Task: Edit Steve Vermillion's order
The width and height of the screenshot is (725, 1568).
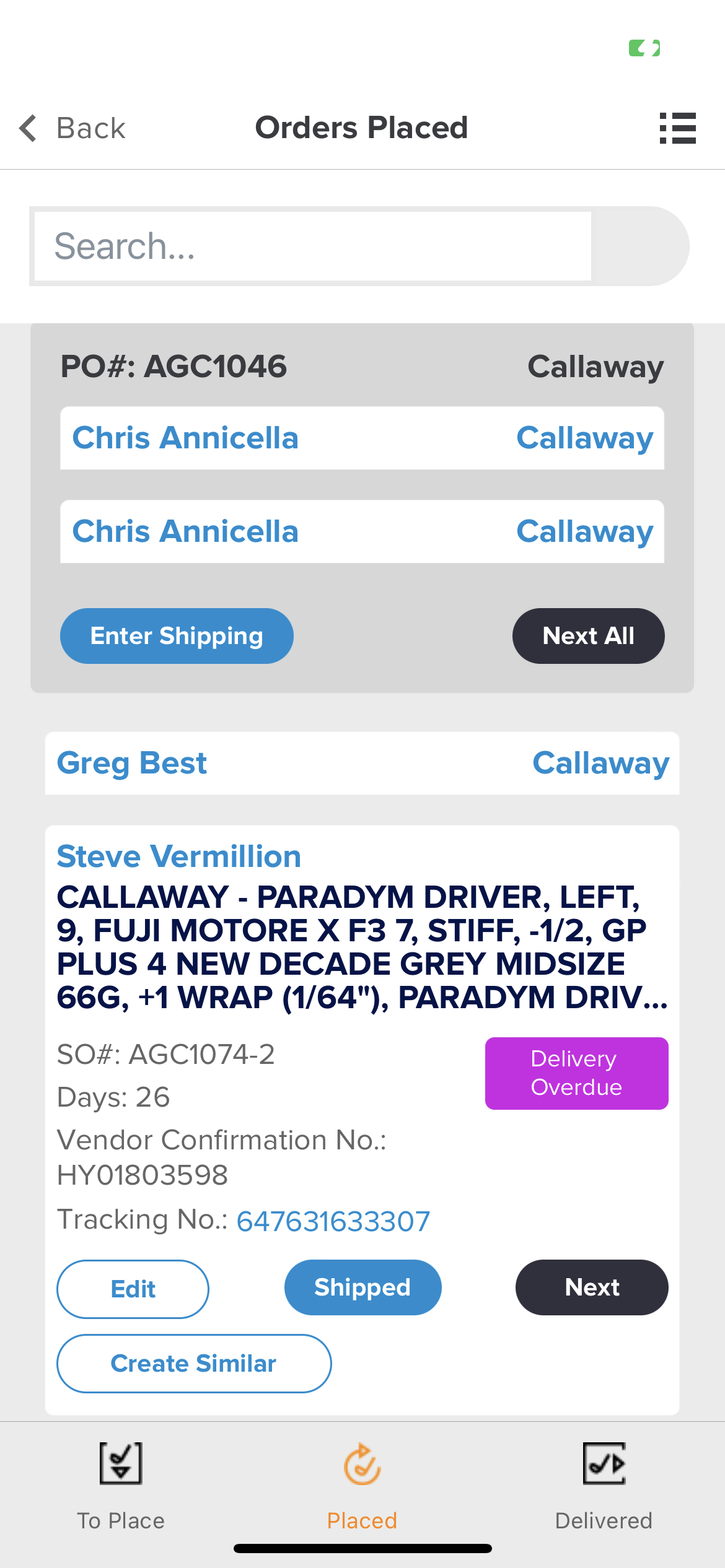Action: (133, 1289)
